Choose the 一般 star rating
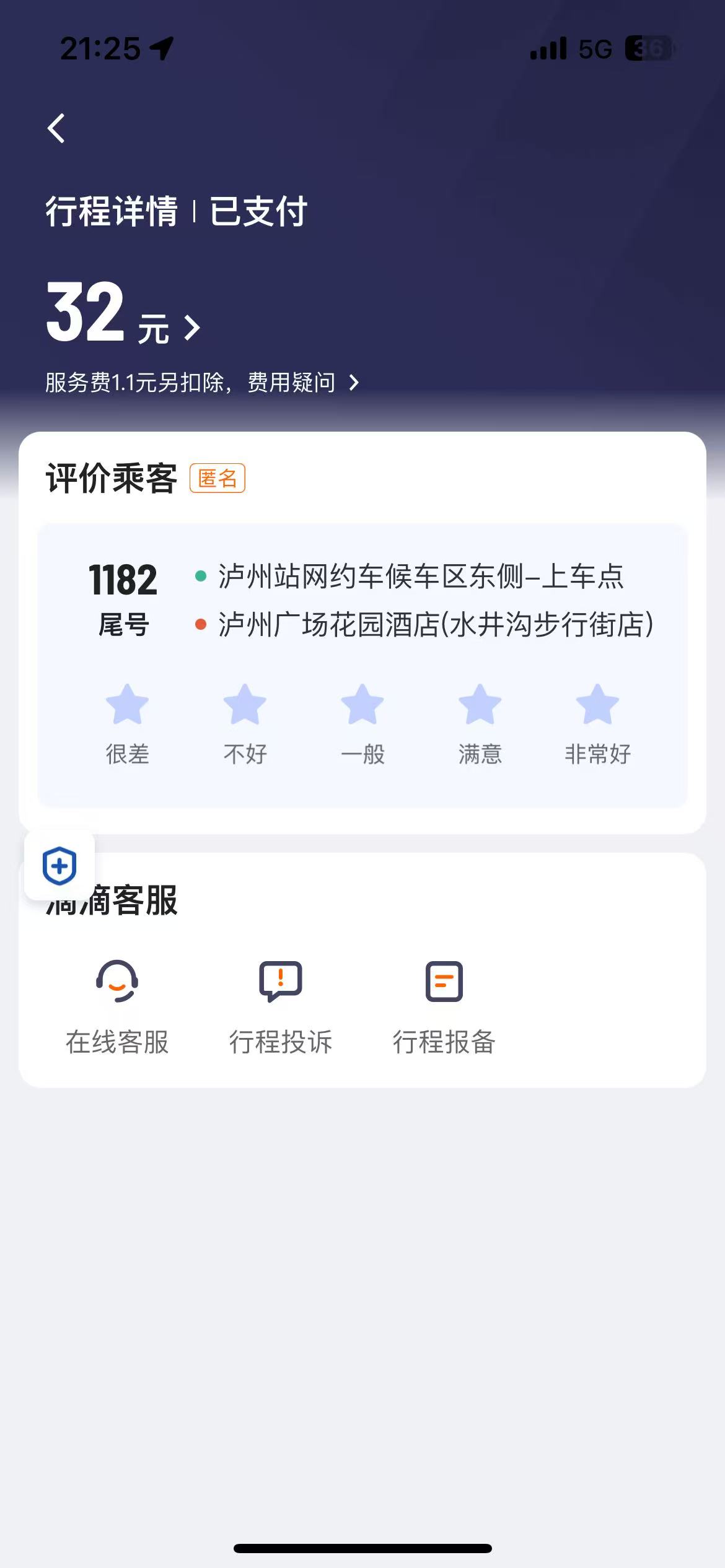This screenshot has height=1568, width=725. (x=362, y=705)
